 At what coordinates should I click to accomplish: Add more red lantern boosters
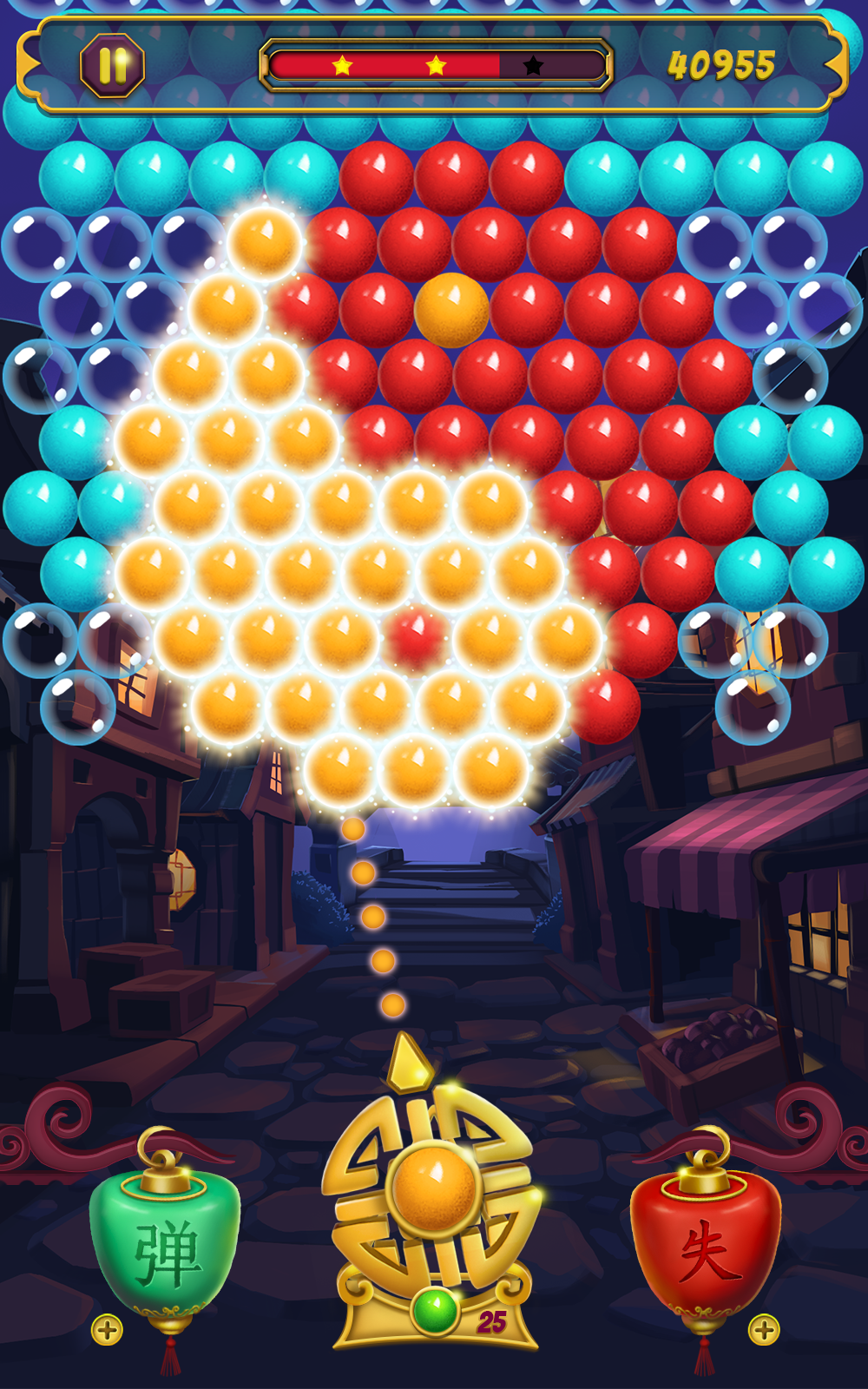pos(764,1329)
